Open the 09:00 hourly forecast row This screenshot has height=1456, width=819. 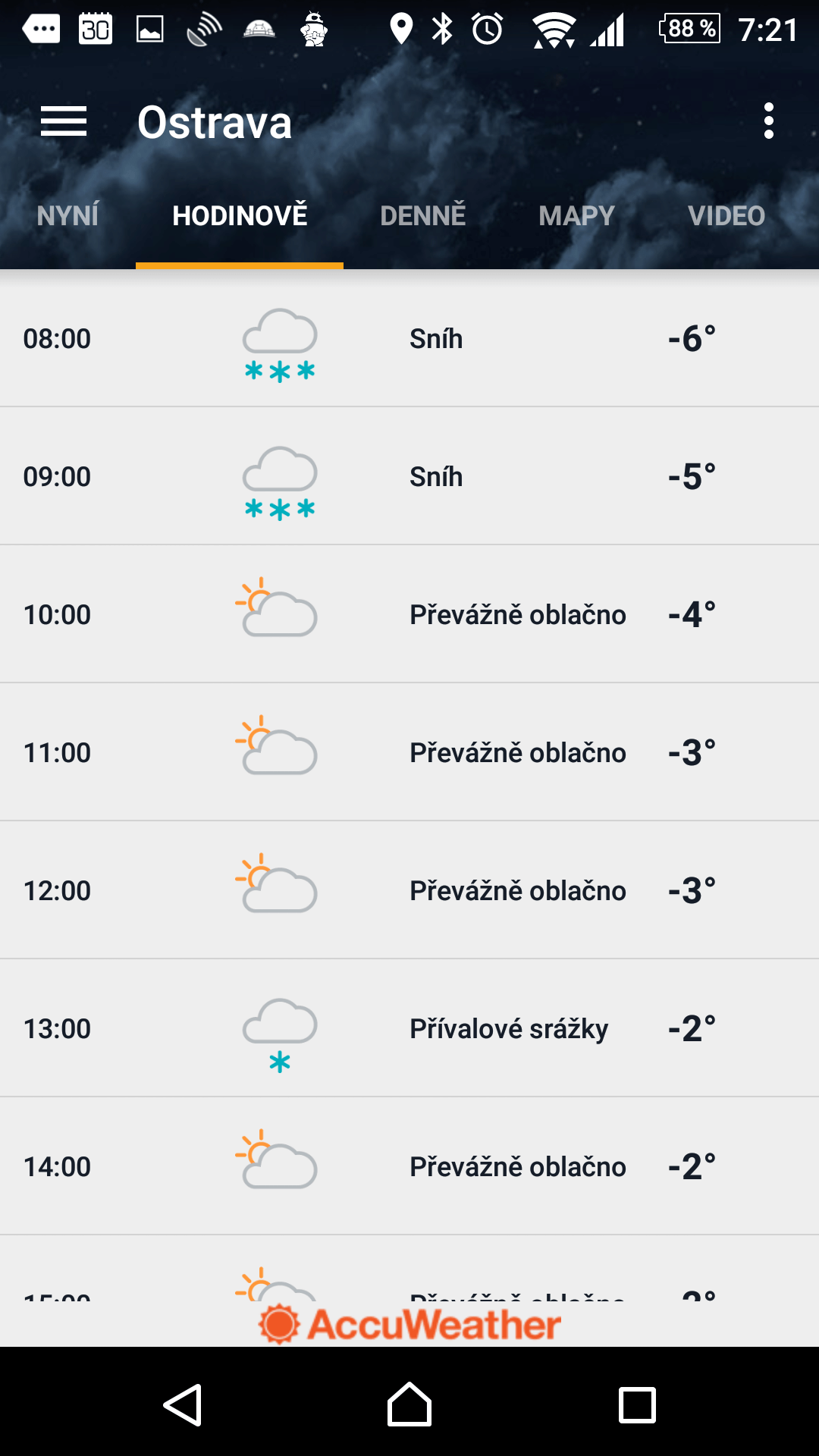409,476
